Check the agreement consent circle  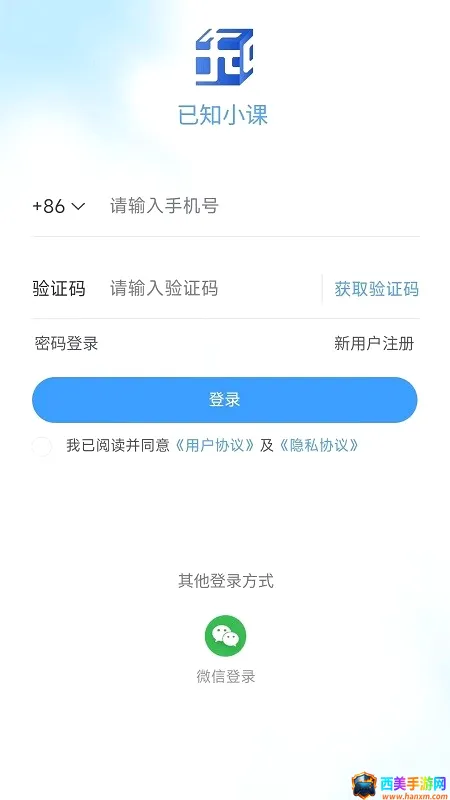click(42, 446)
